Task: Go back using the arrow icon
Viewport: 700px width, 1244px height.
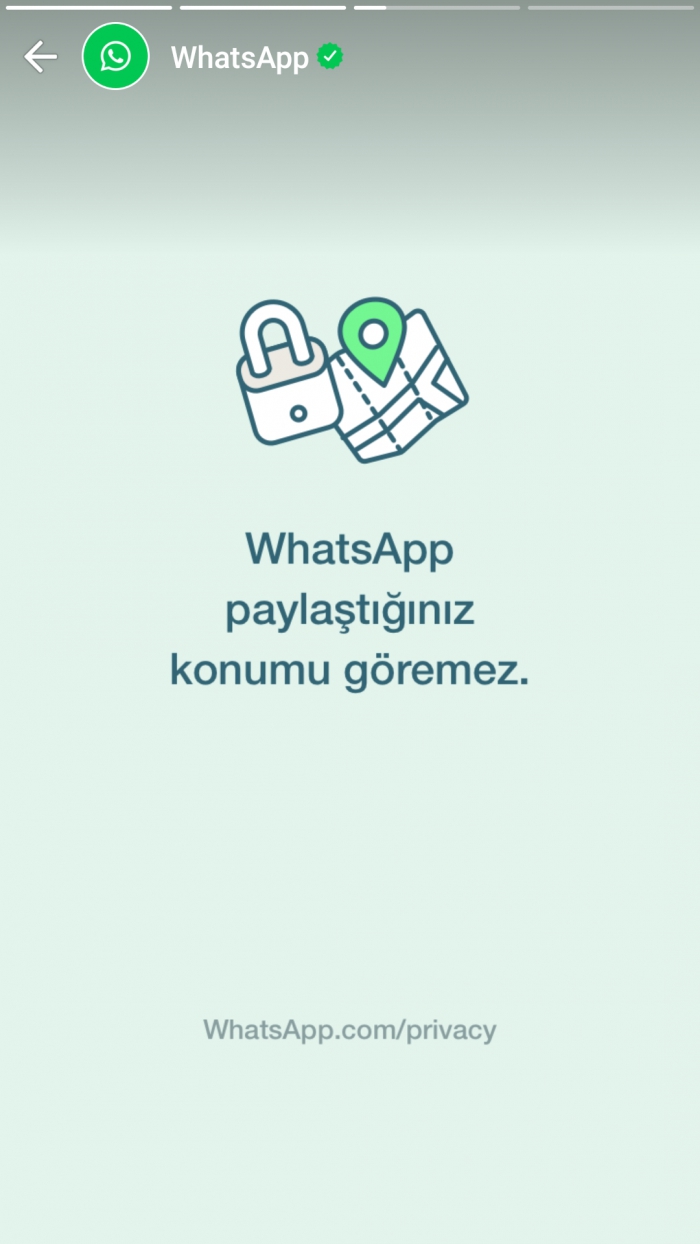Action: 40,57
